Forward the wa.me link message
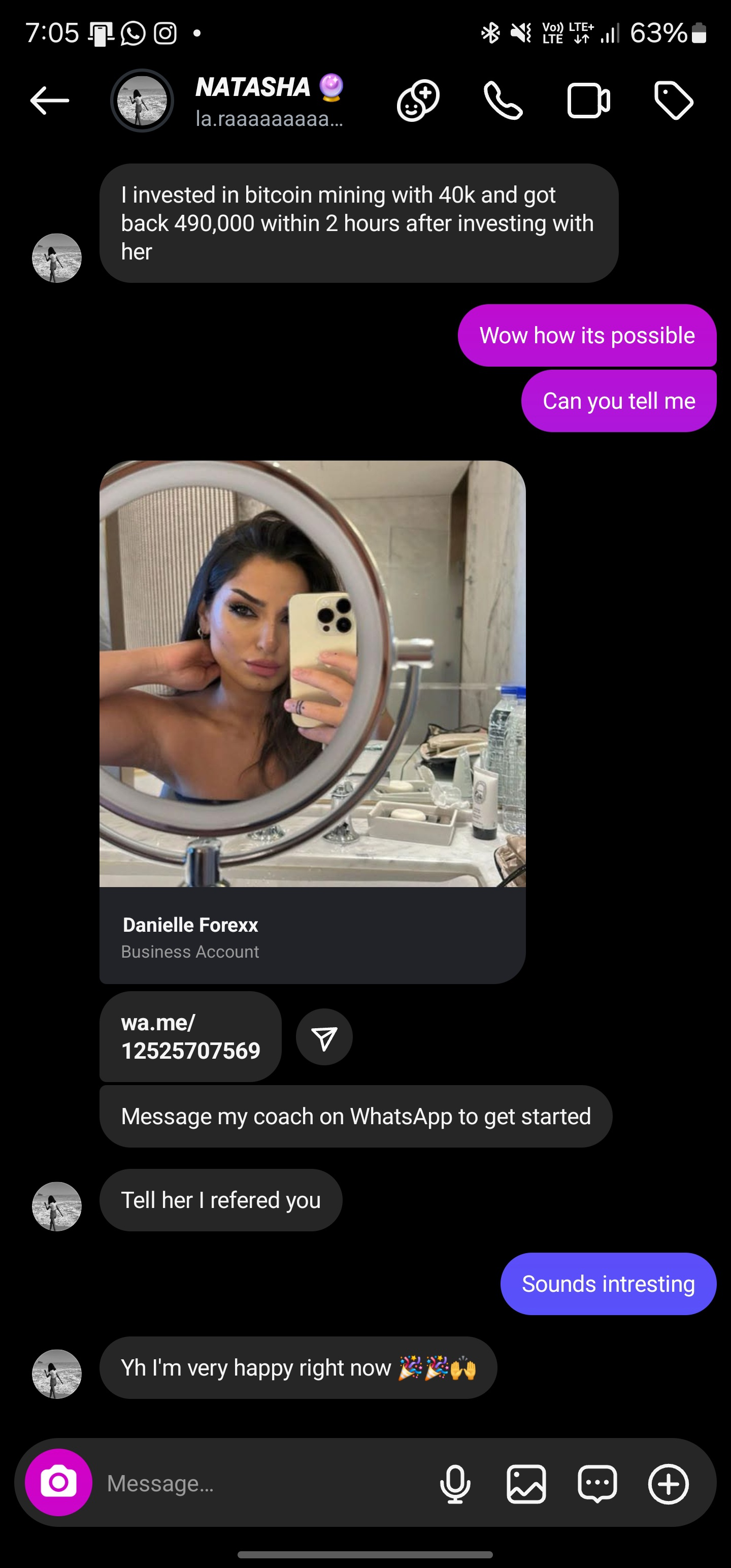 pos(324,1037)
